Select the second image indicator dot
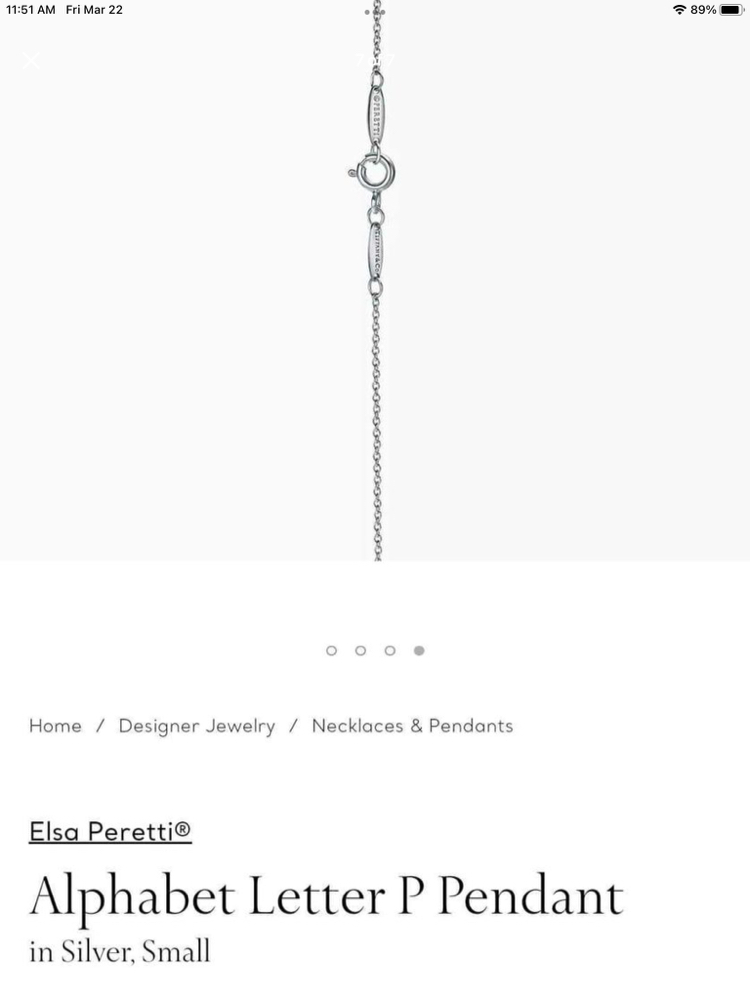Screen dimensions: 750x1000 [x=361, y=650]
